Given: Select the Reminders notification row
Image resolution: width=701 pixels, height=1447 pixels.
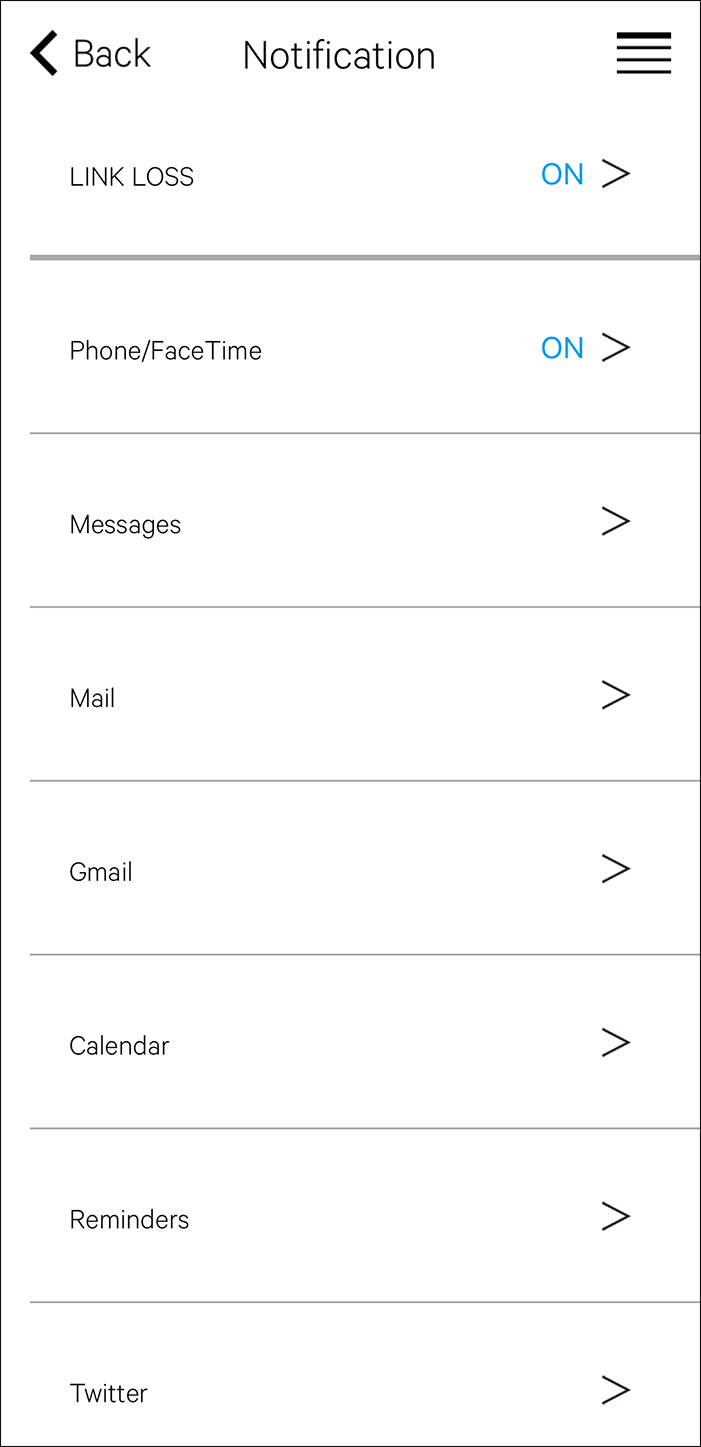Looking at the screenshot, I should click(350, 1218).
